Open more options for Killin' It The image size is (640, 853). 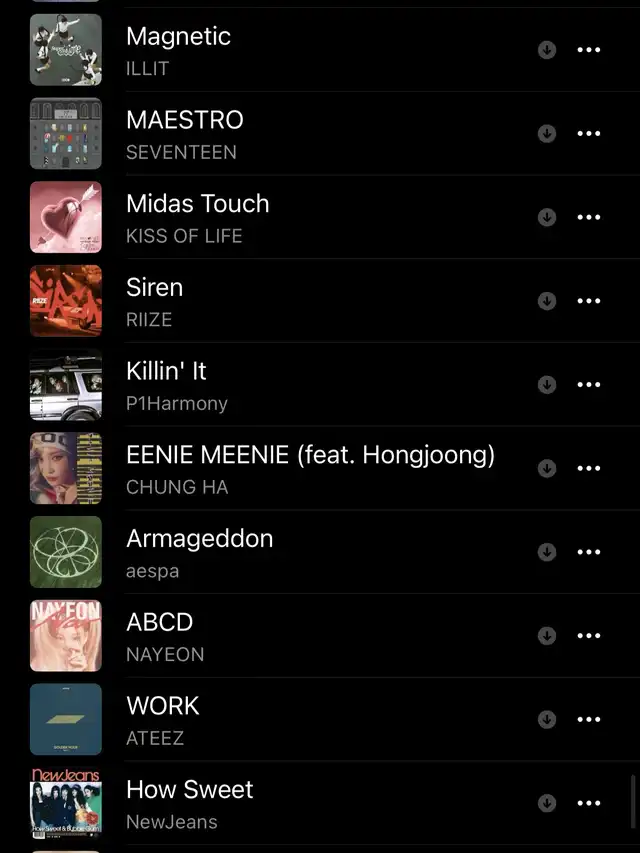click(589, 384)
